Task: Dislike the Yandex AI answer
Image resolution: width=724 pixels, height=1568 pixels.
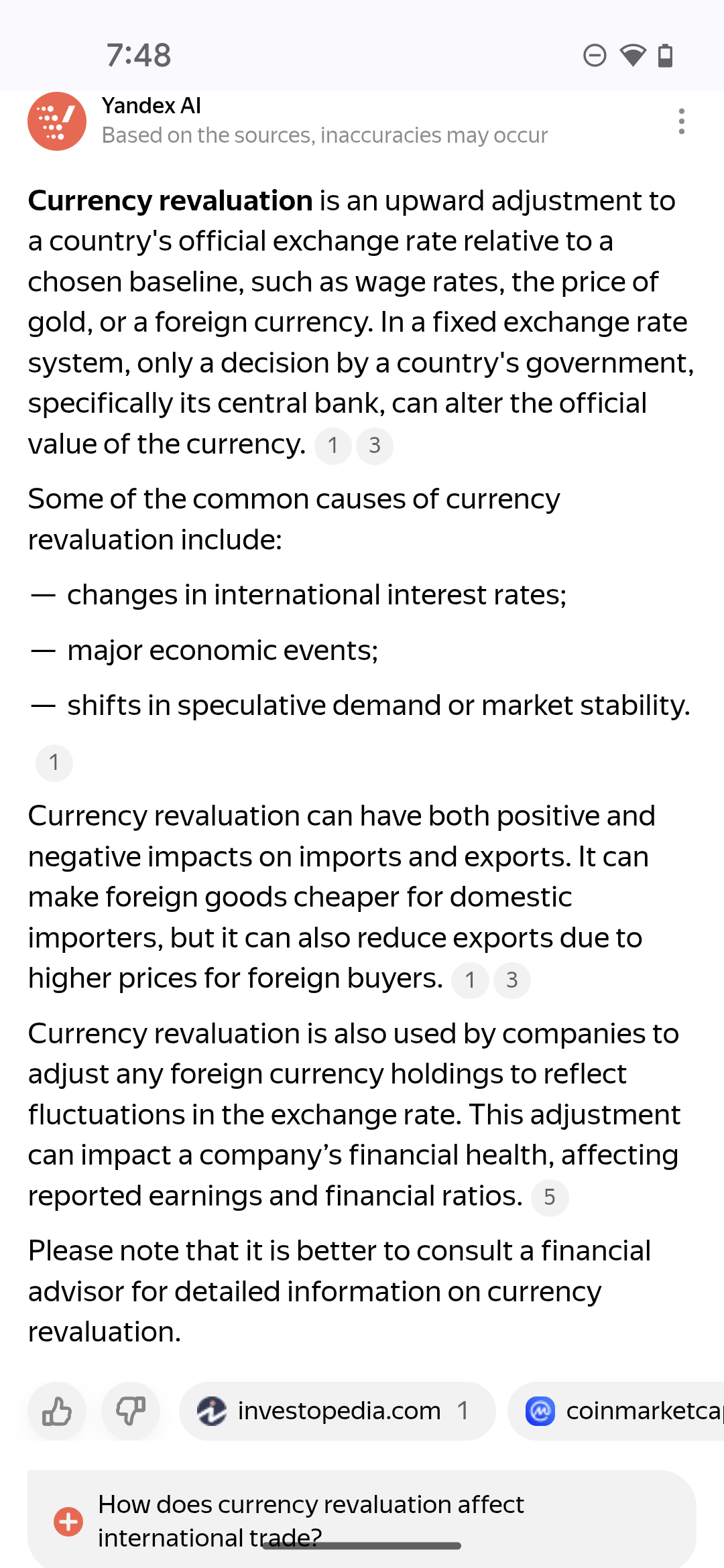Action: click(131, 1411)
